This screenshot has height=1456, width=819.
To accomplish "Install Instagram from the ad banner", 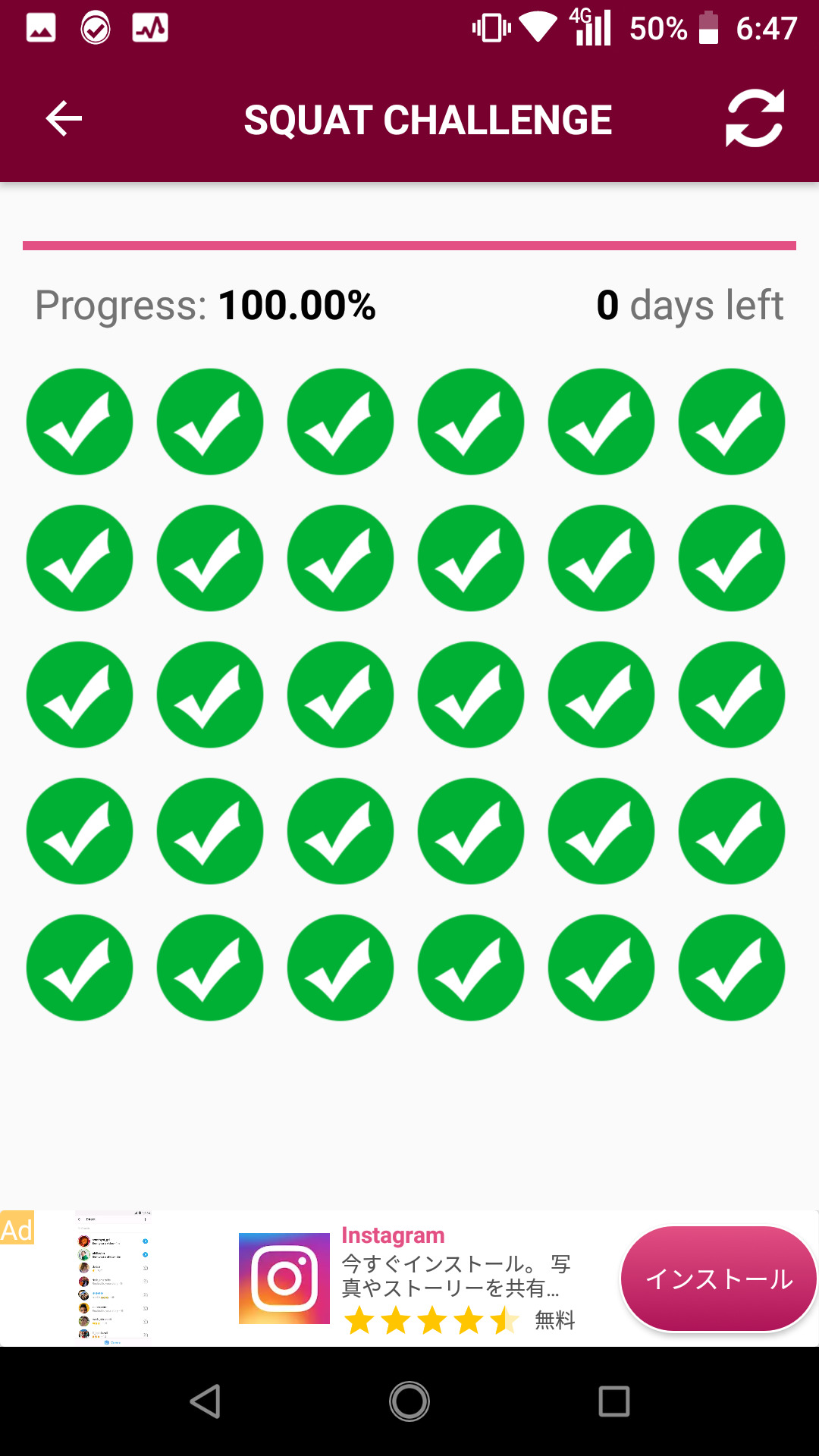I will coord(717,1279).
